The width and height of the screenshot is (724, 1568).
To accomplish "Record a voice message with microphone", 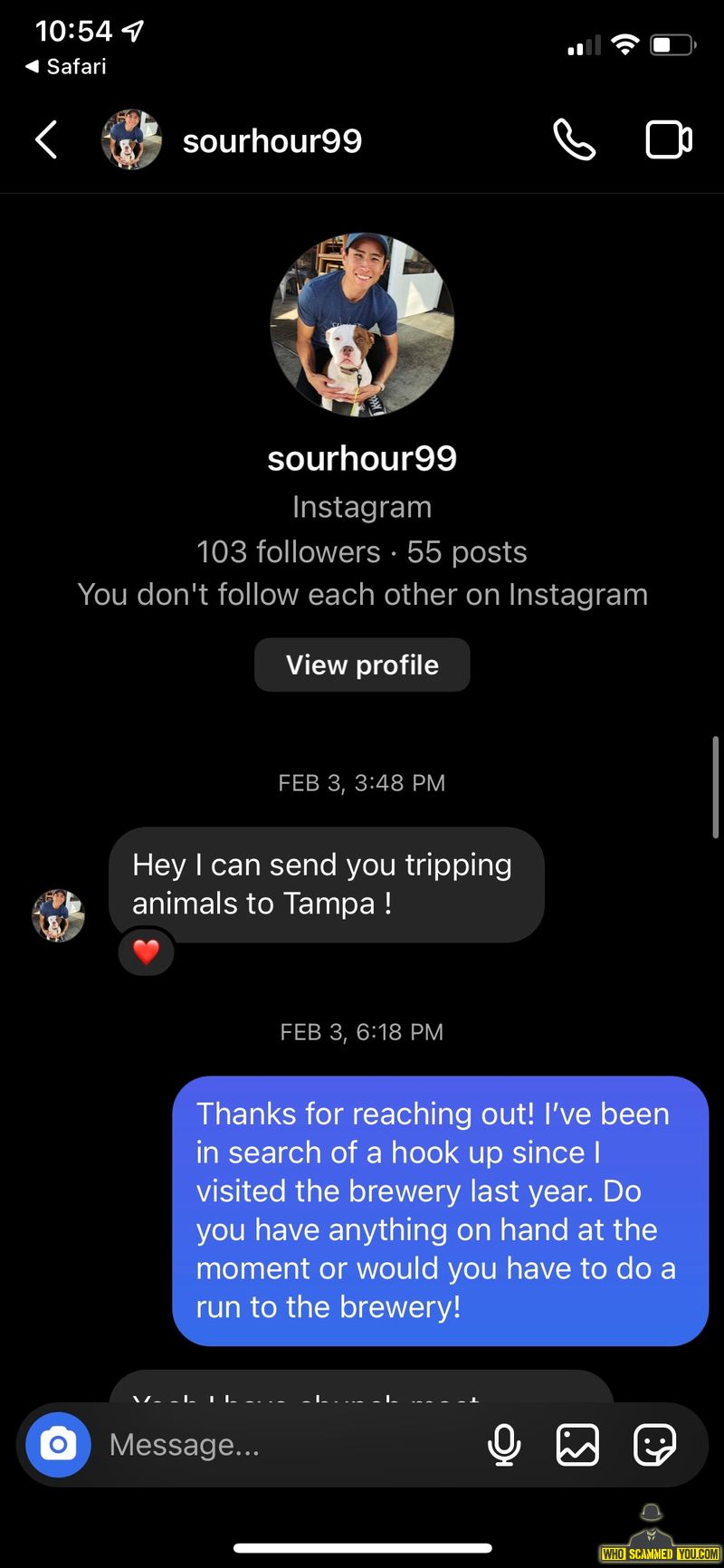I will coord(504,1444).
